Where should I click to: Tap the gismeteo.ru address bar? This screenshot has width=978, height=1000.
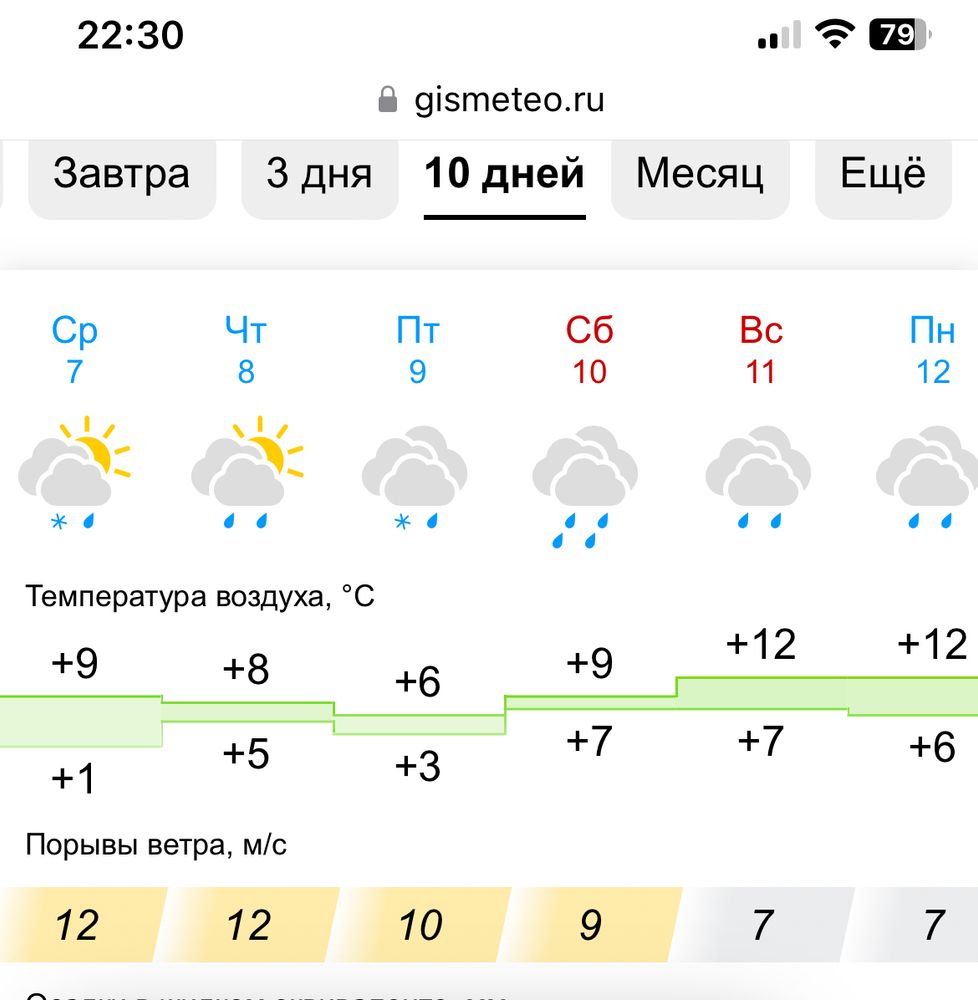(508, 99)
